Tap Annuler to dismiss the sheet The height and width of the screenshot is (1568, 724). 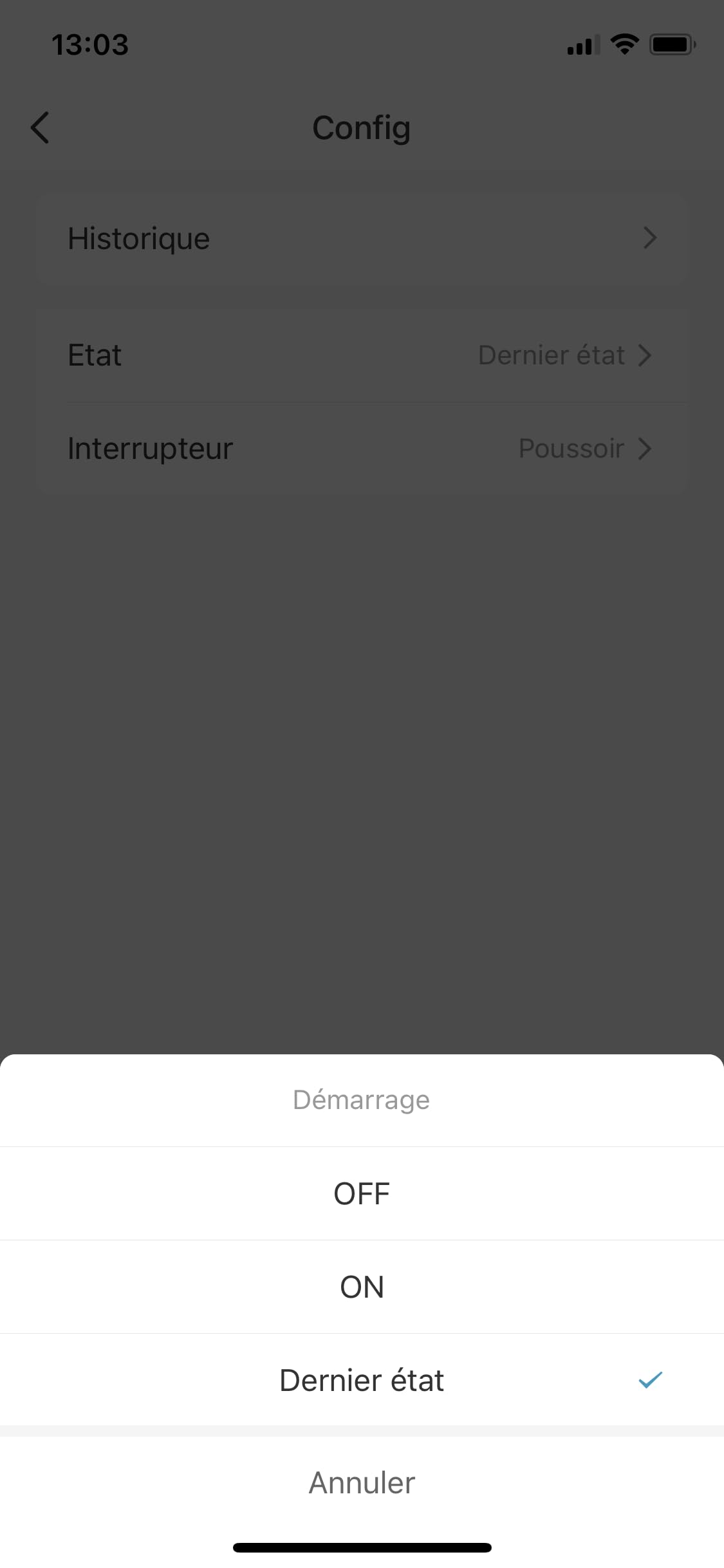click(362, 1482)
